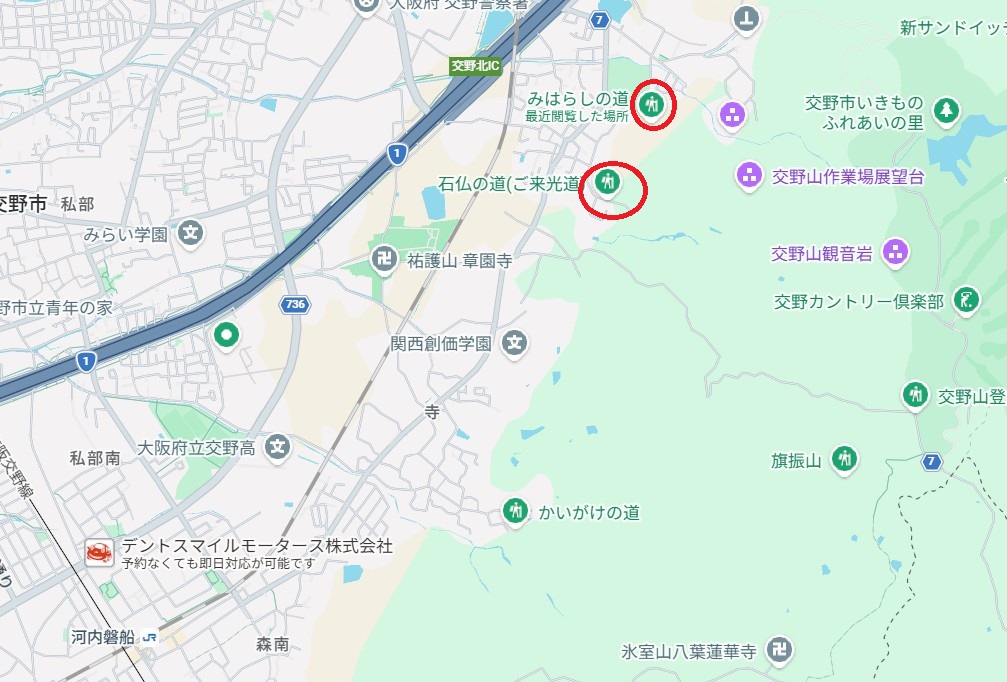The width and height of the screenshot is (1007, 682).
Task: Tap the 旗振山 hiking marker
Action: tap(845, 459)
